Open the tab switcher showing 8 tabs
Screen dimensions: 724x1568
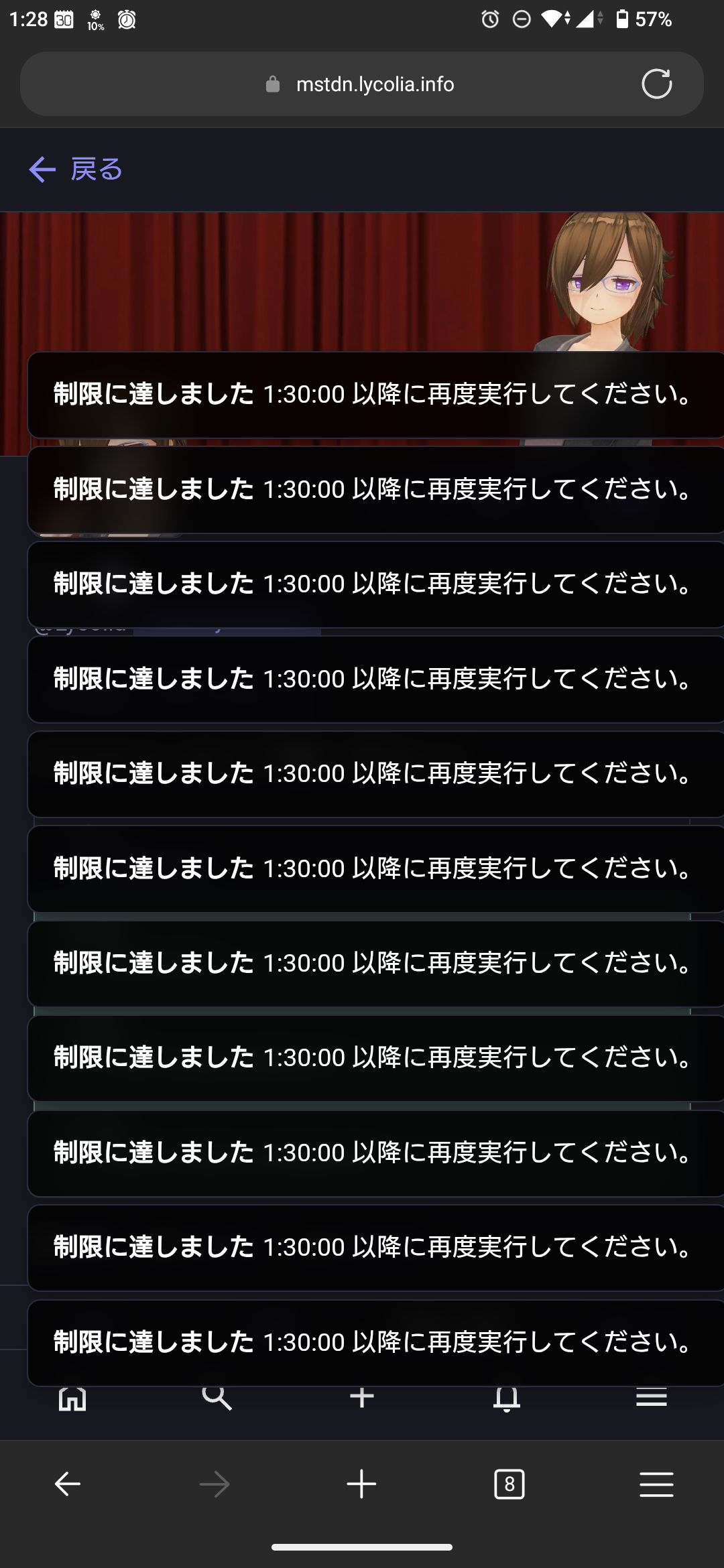(x=509, y=1484)
